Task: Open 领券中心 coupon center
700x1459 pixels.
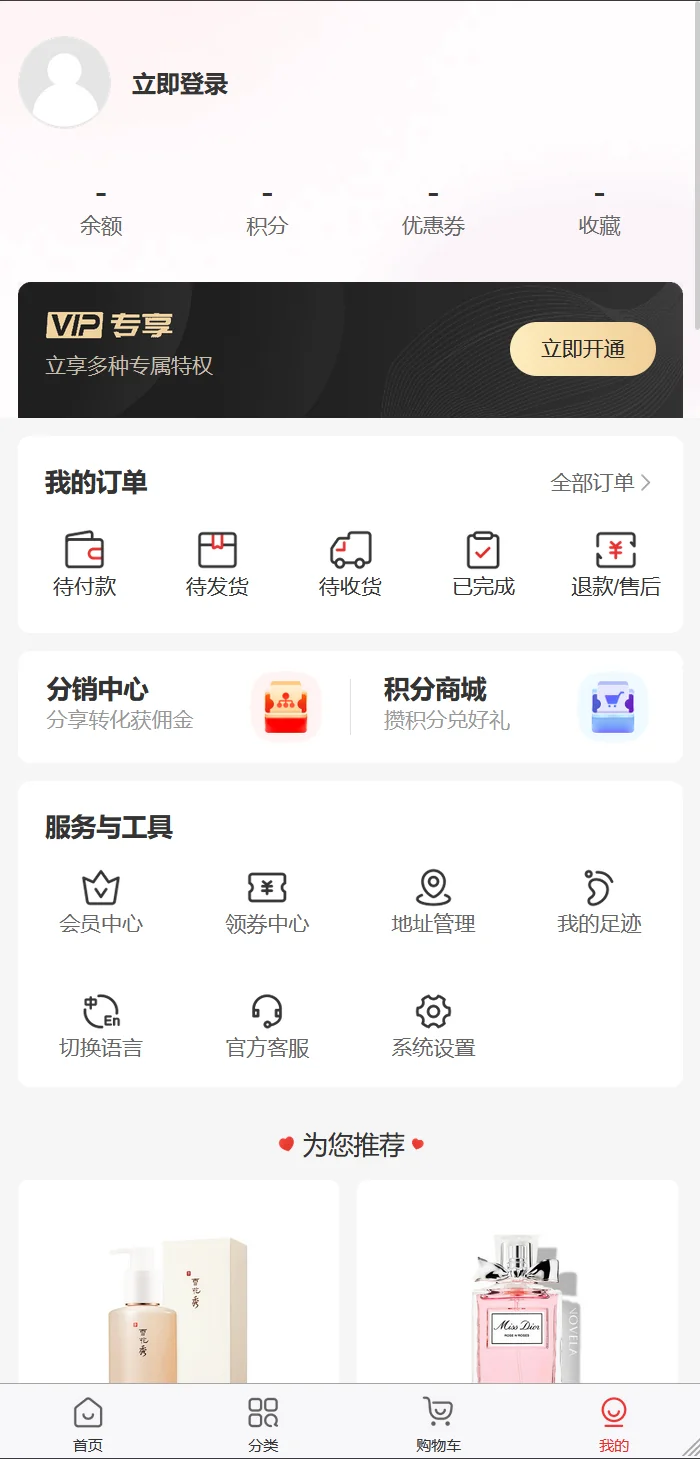Action: tap(267, 902)
